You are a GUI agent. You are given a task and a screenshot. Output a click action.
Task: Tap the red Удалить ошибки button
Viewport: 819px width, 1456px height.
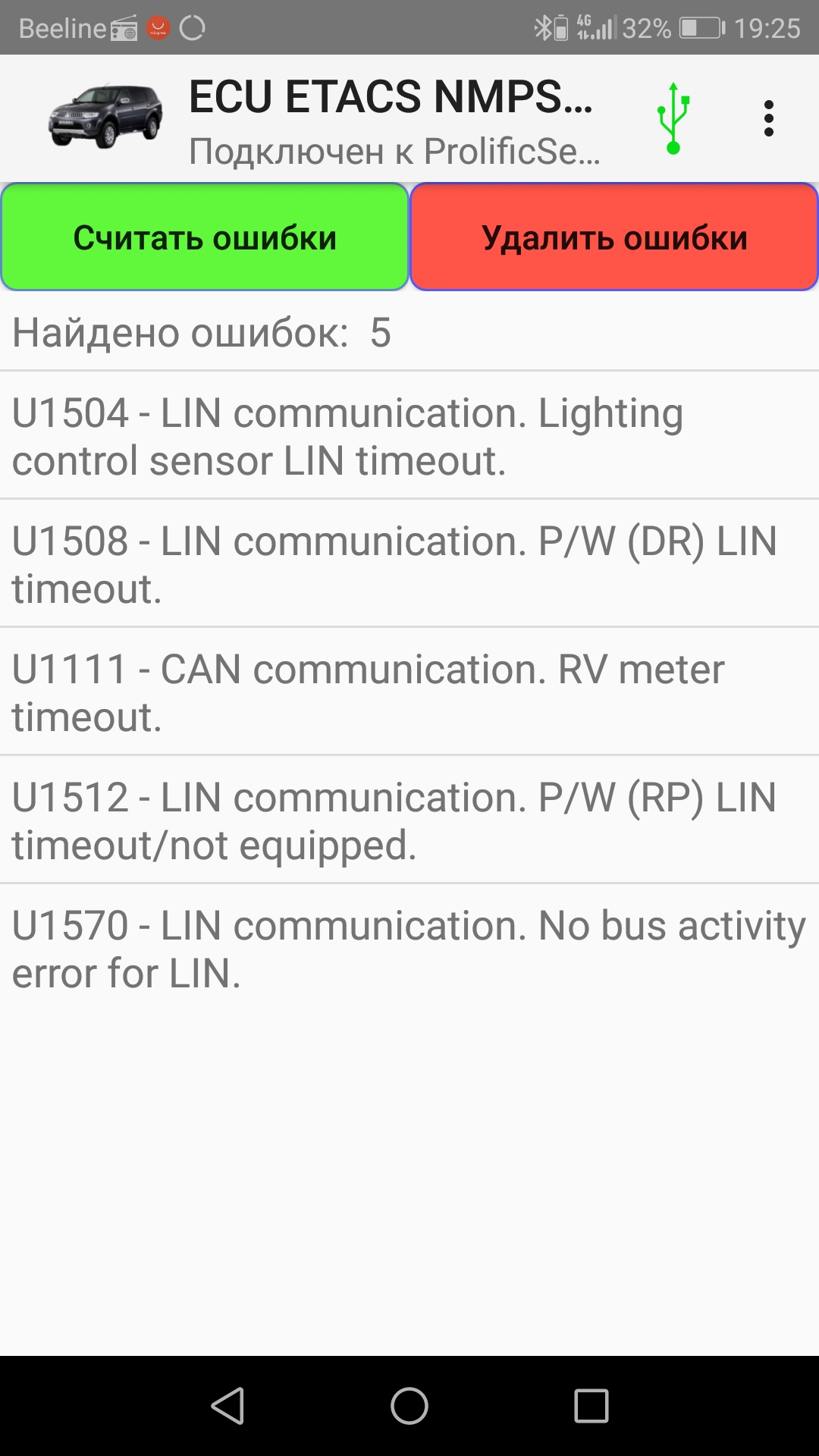point(614,237)
